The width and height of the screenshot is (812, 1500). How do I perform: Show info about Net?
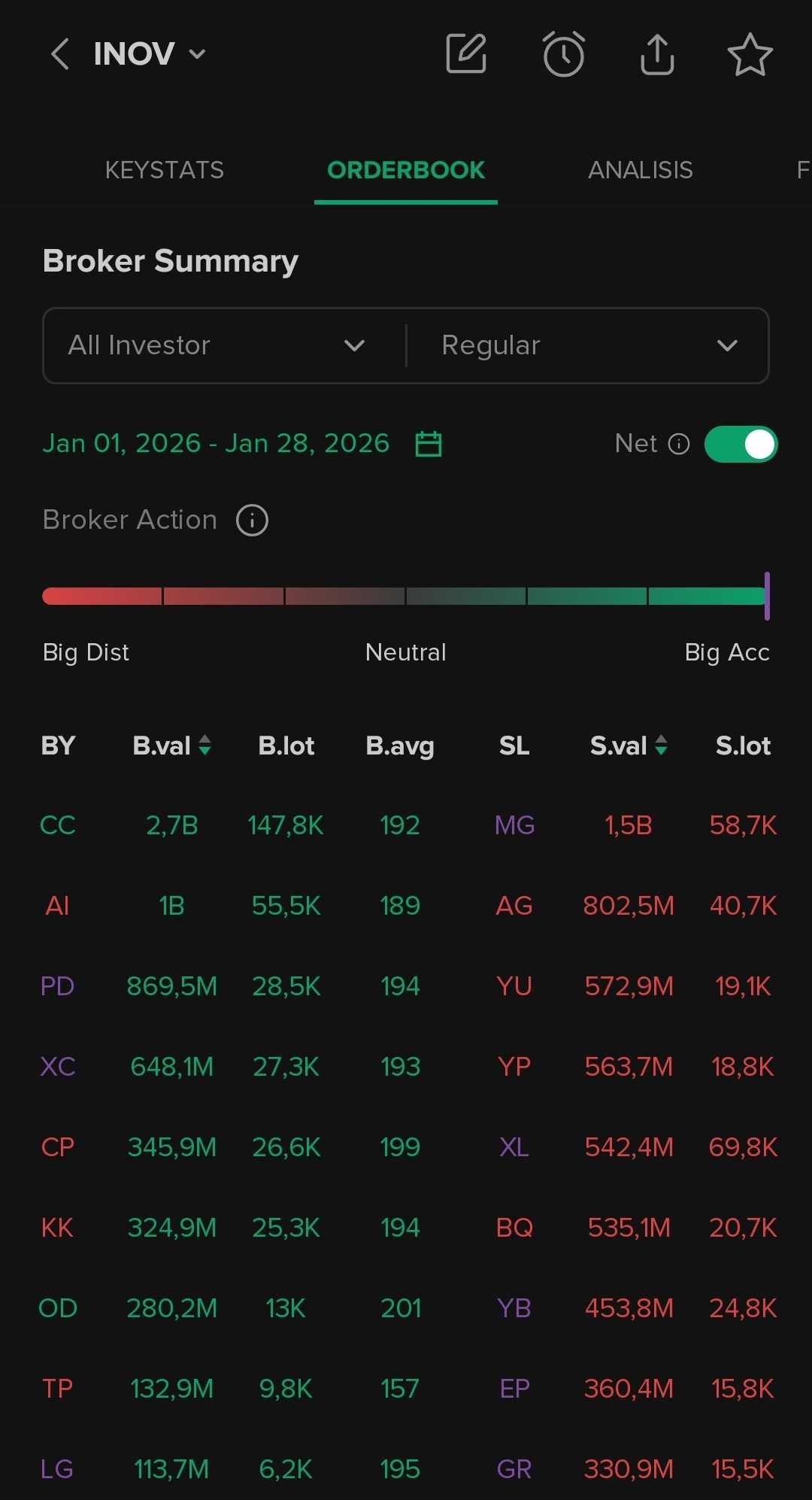point(679,444)
